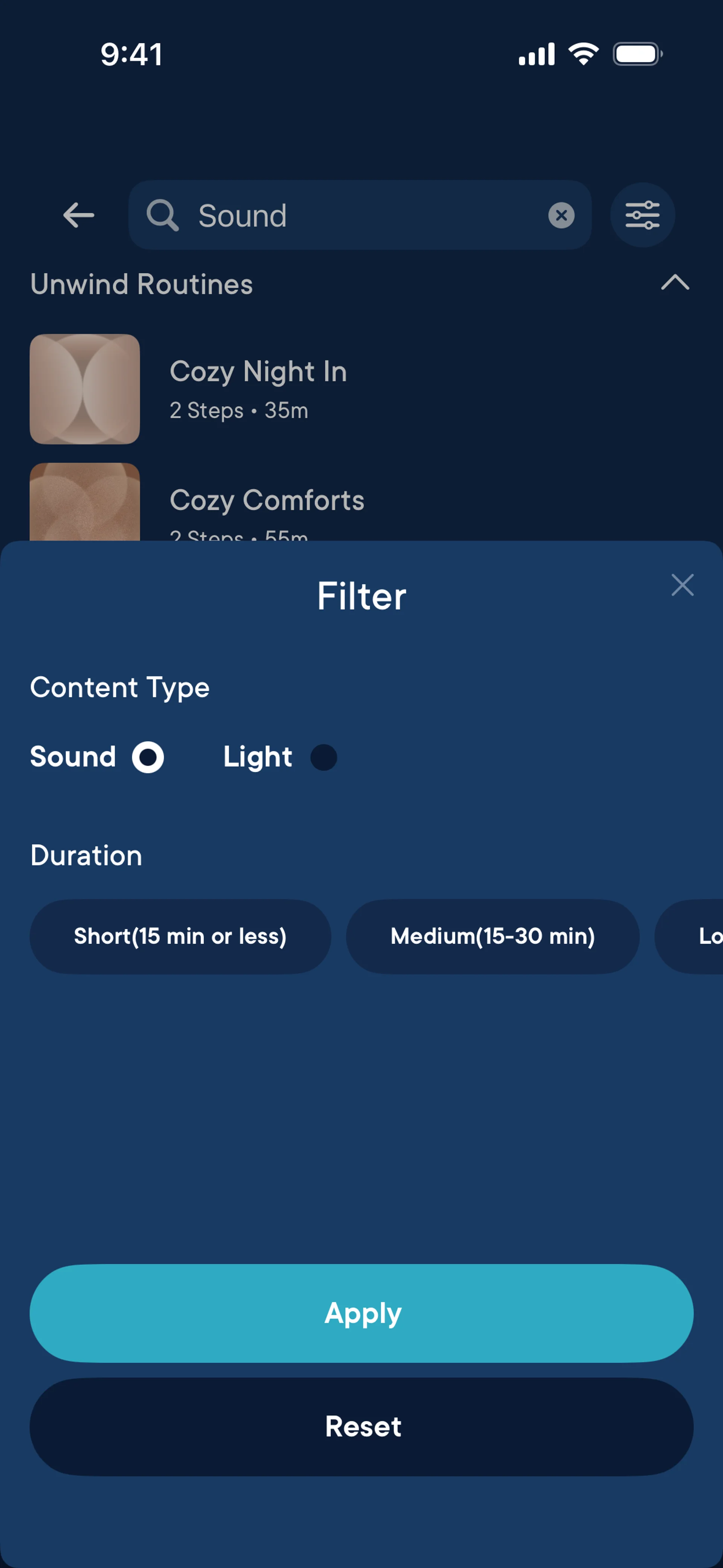Clear the search text
The width and height of the screenshot is (723, 1568).
pos(560,215)
